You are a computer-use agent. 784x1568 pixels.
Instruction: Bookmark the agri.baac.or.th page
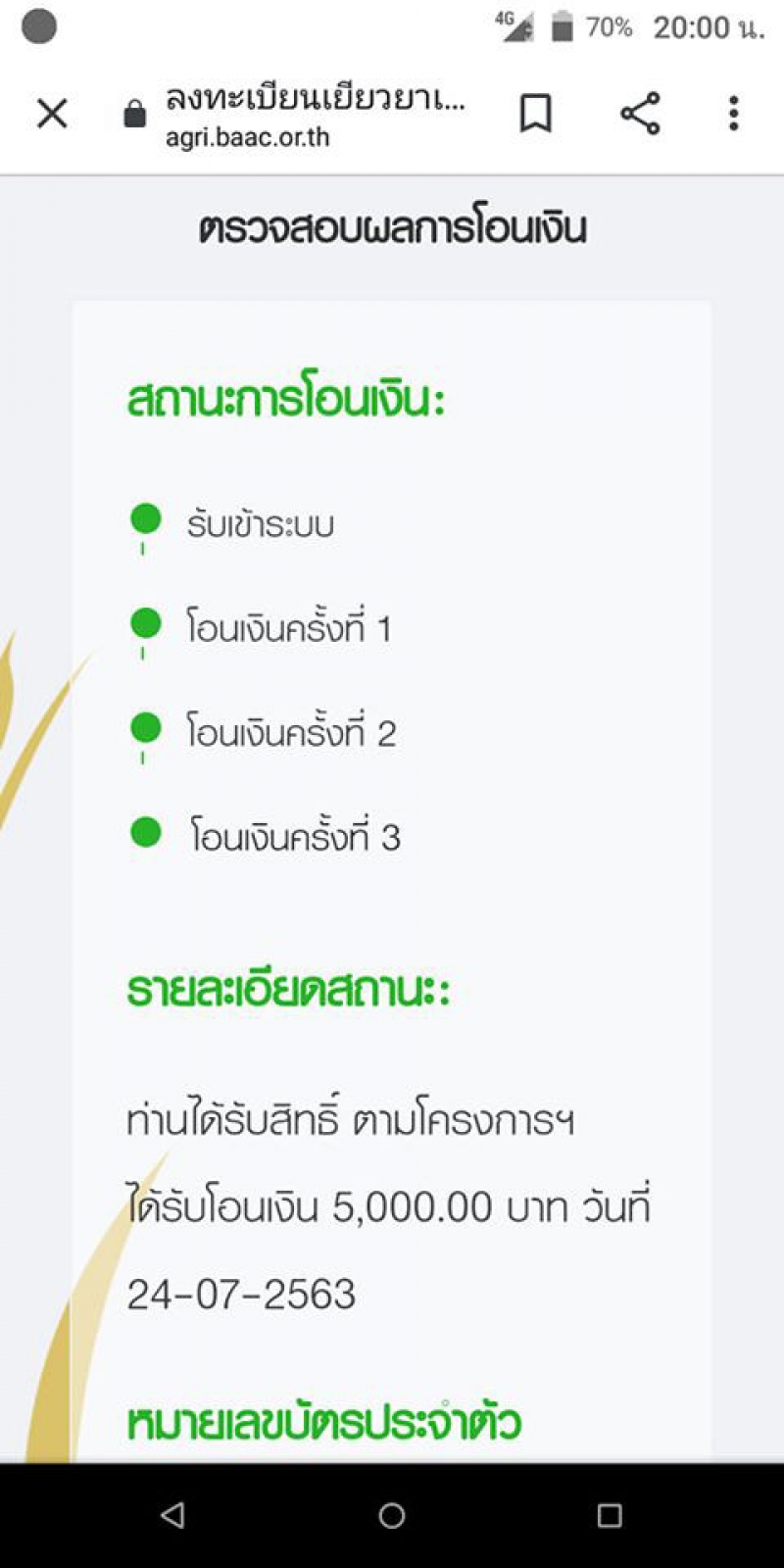click(x=535, y=114)
